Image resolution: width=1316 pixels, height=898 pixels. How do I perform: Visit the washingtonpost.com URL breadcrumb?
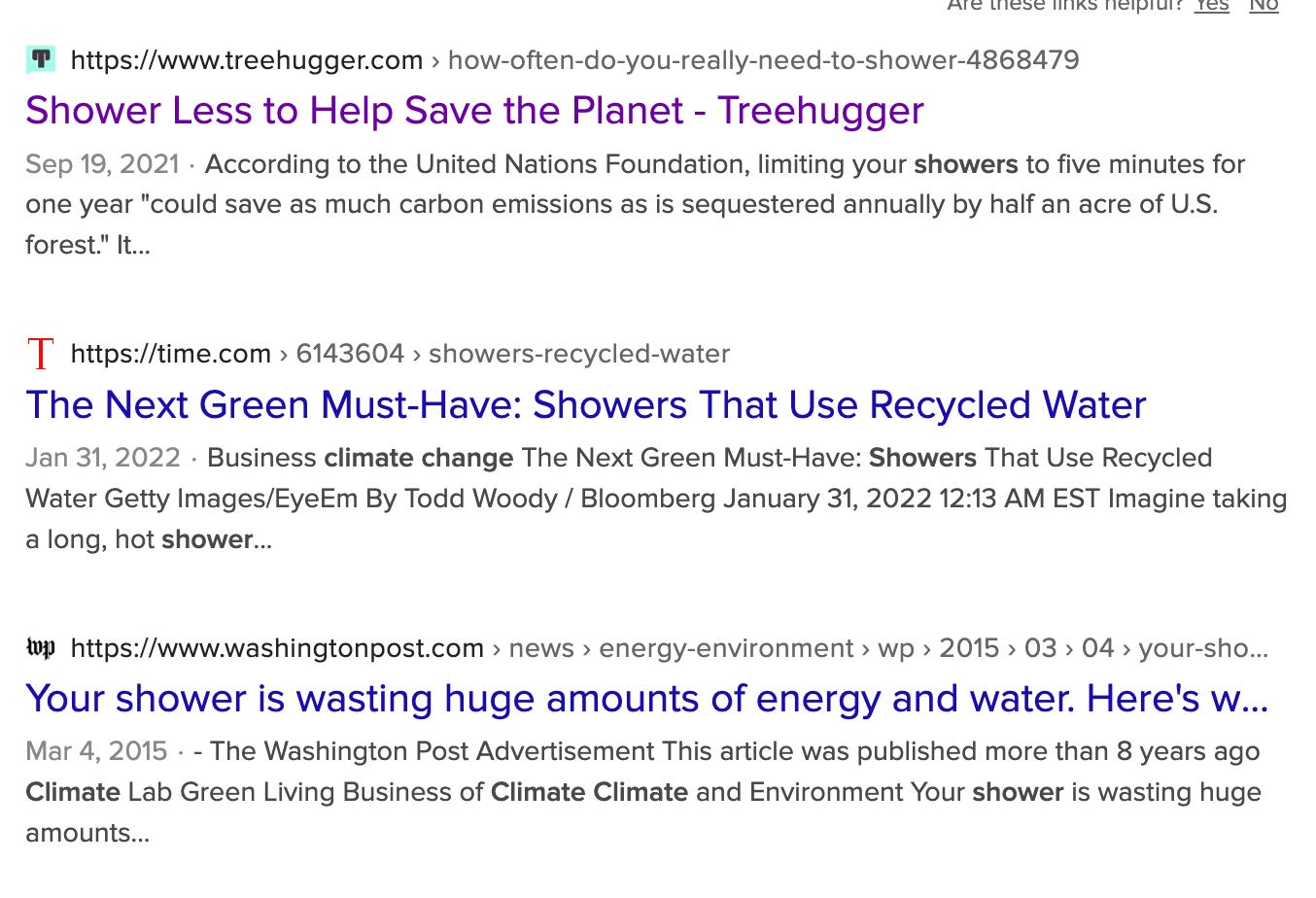277,648
